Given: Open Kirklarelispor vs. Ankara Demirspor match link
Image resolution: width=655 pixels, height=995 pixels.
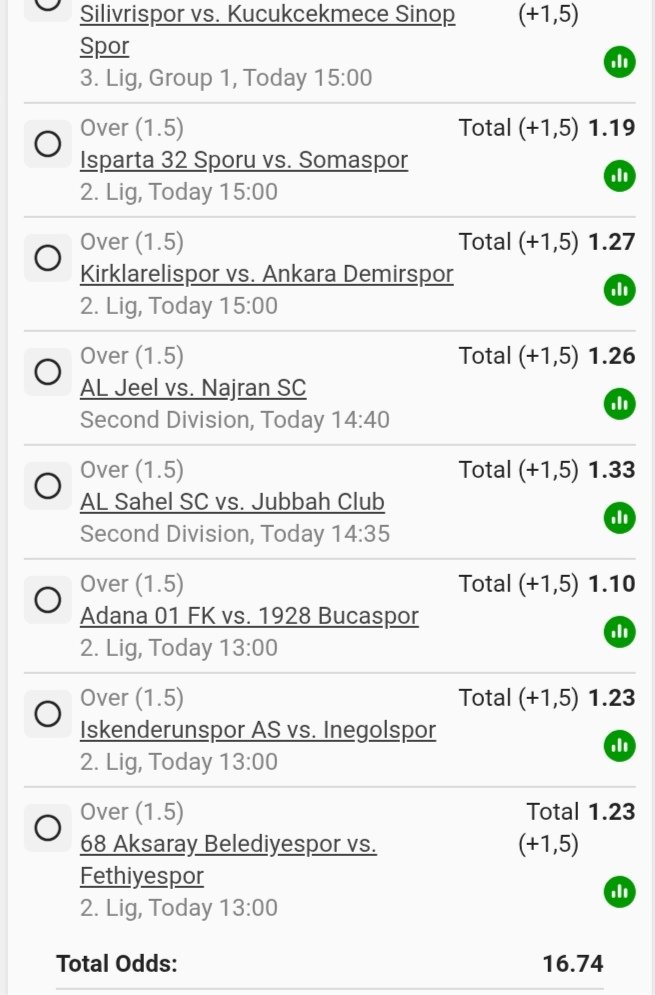Looking at the screenshot, I should click(266, 274).
